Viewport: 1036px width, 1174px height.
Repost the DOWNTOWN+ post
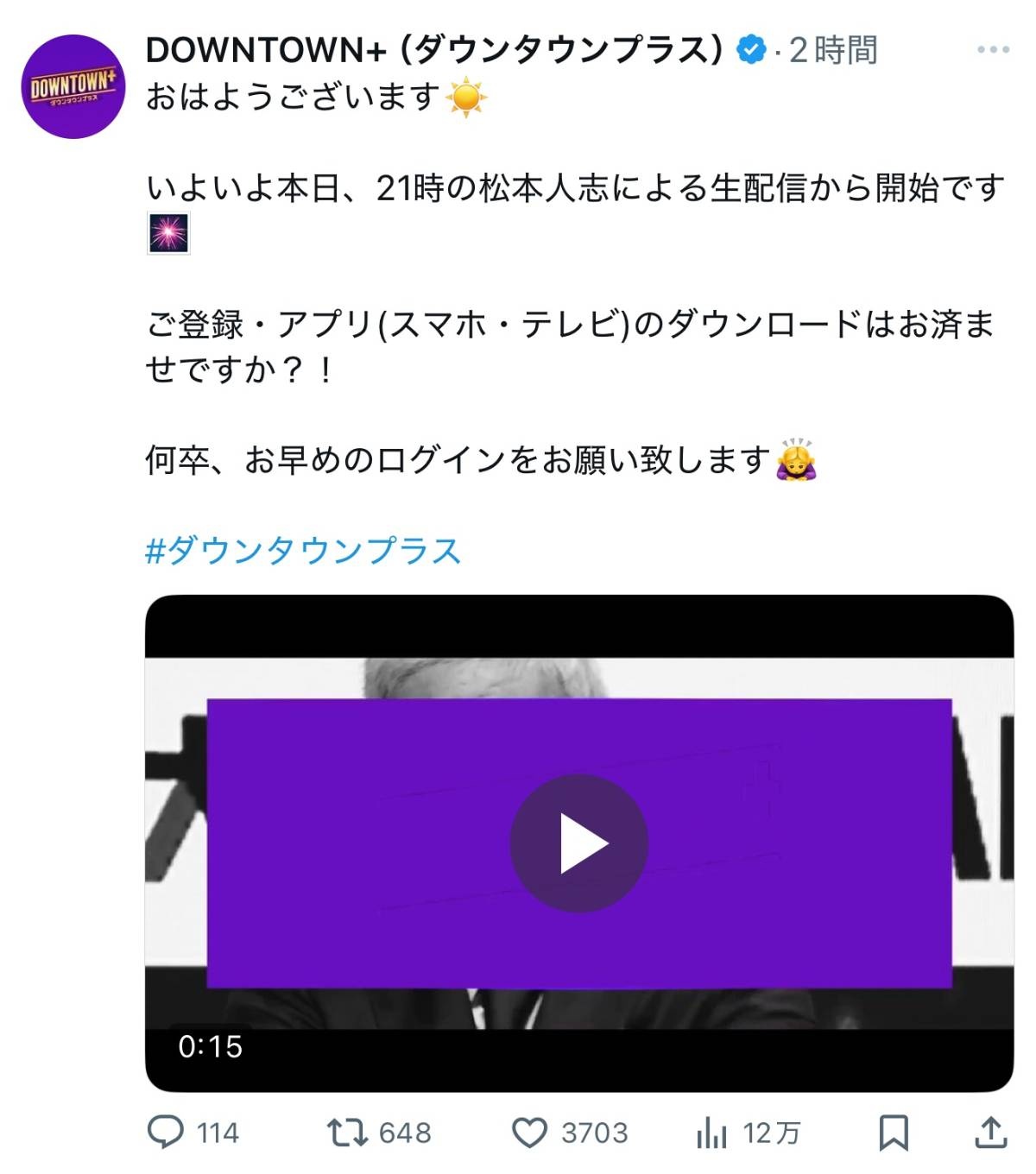point(348,1133)
